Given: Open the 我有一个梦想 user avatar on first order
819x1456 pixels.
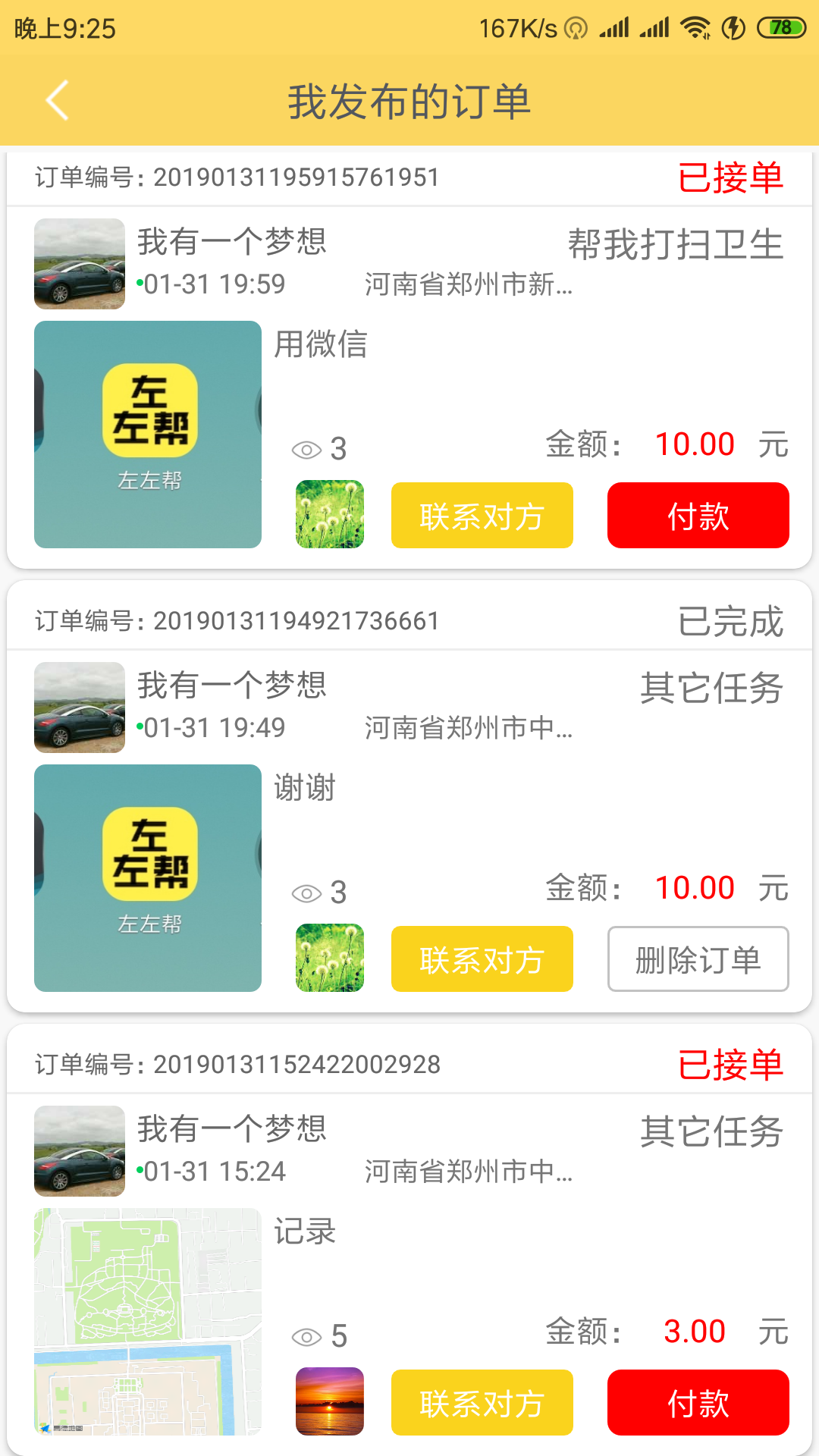Looking at the screenshot, I should pyautogui.click(x=79, y=264).
